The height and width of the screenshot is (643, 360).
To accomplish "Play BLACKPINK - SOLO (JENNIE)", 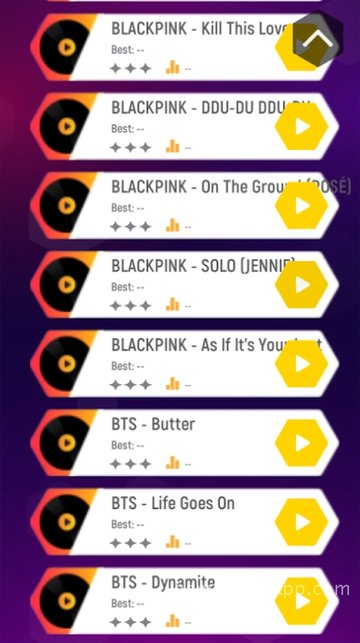I will [x=301, y=285].
